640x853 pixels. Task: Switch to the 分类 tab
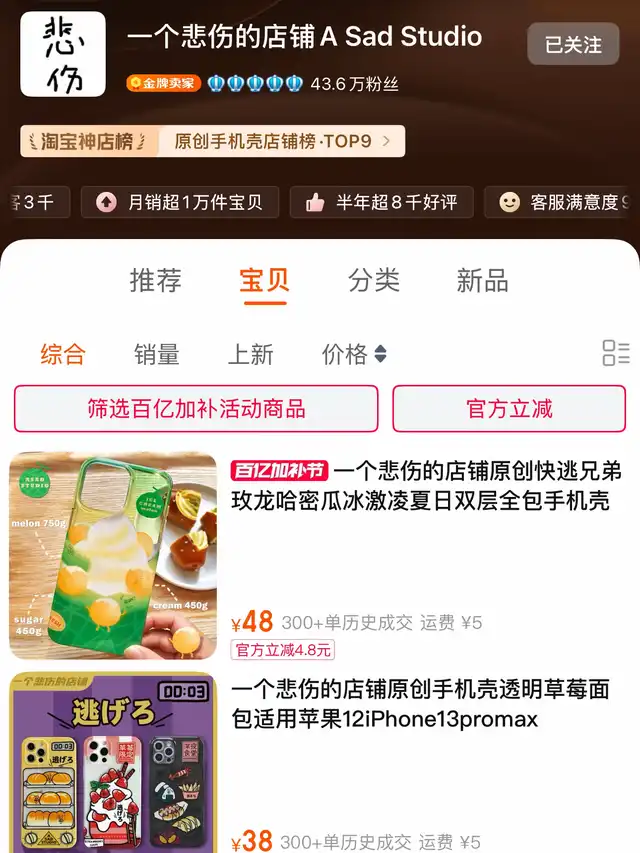(374, 281)
